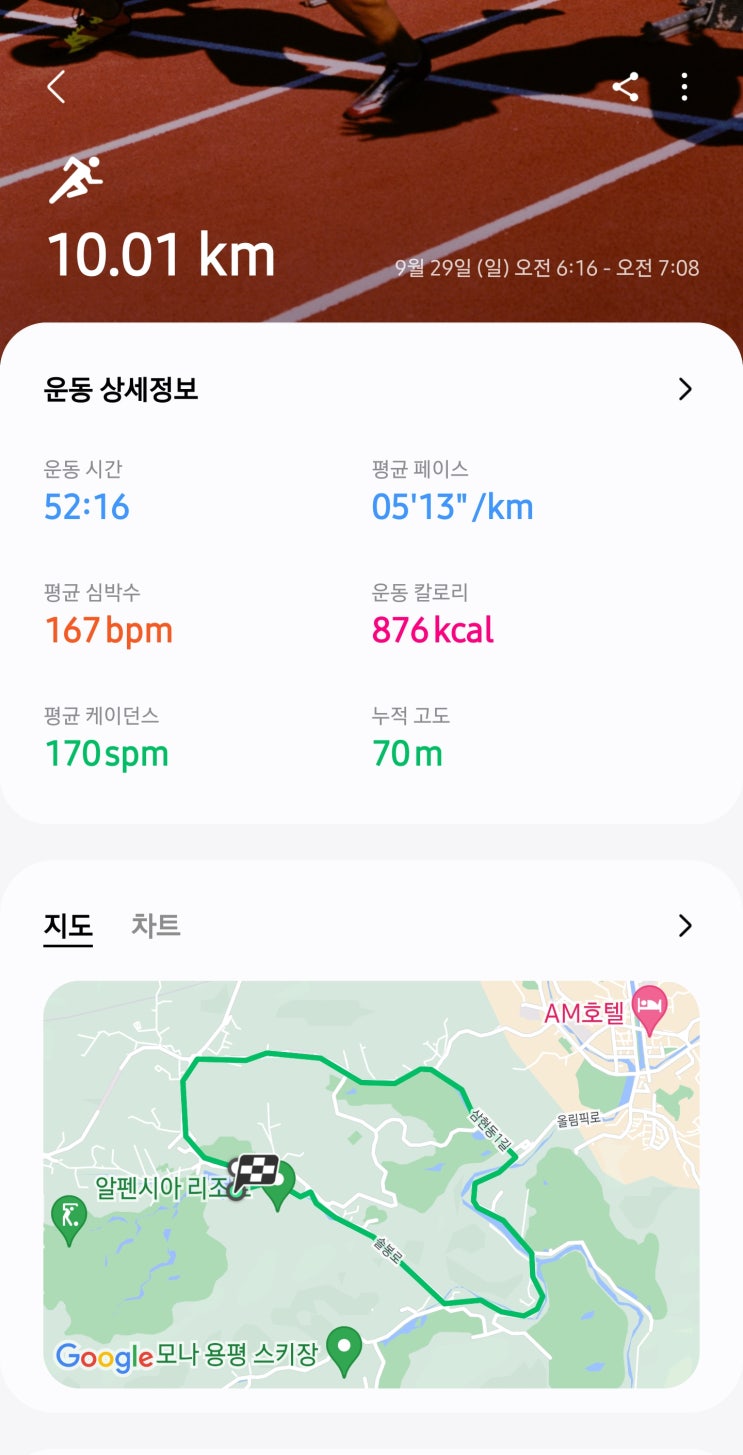The image size is (743, 1455).
Task: Open the running route map
Action: click(x=371, y=1183)
